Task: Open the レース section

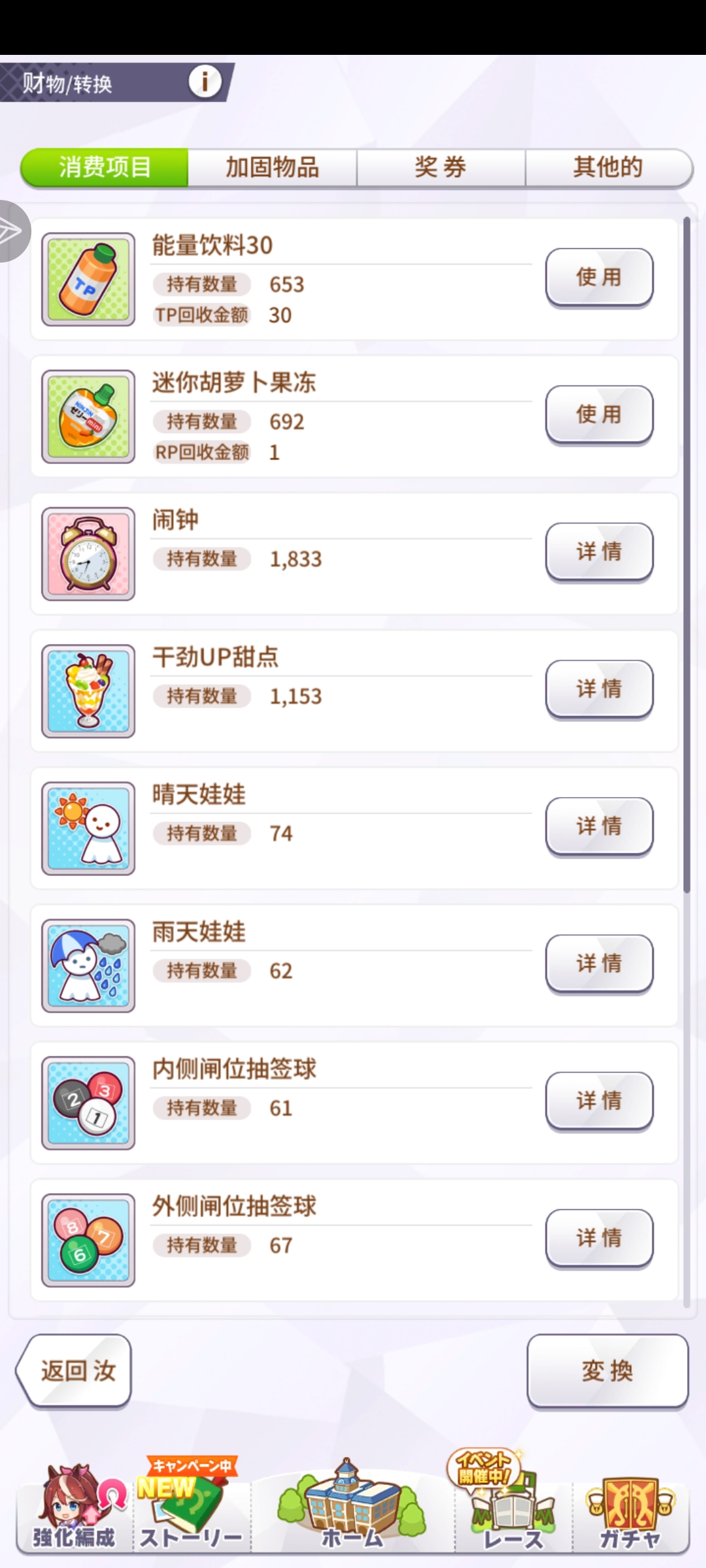Action: [513, 1514]
